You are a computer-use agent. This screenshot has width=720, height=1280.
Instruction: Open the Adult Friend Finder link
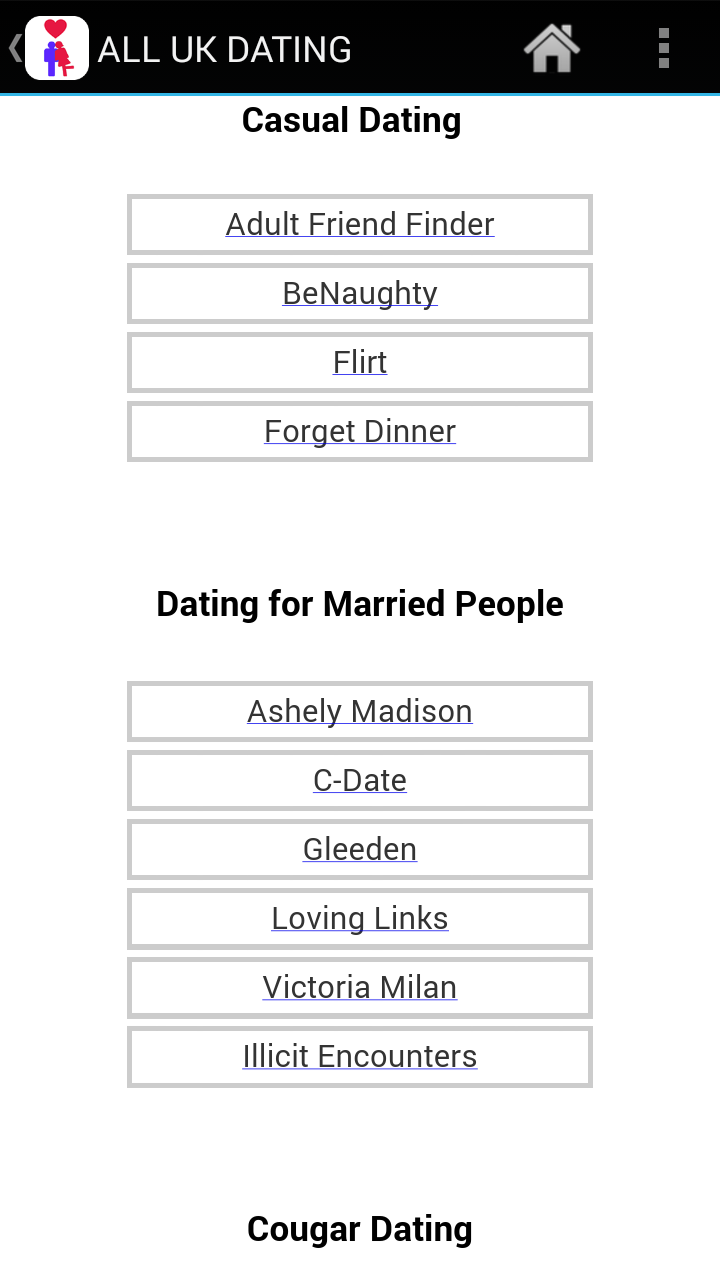[x=360, y=224]
